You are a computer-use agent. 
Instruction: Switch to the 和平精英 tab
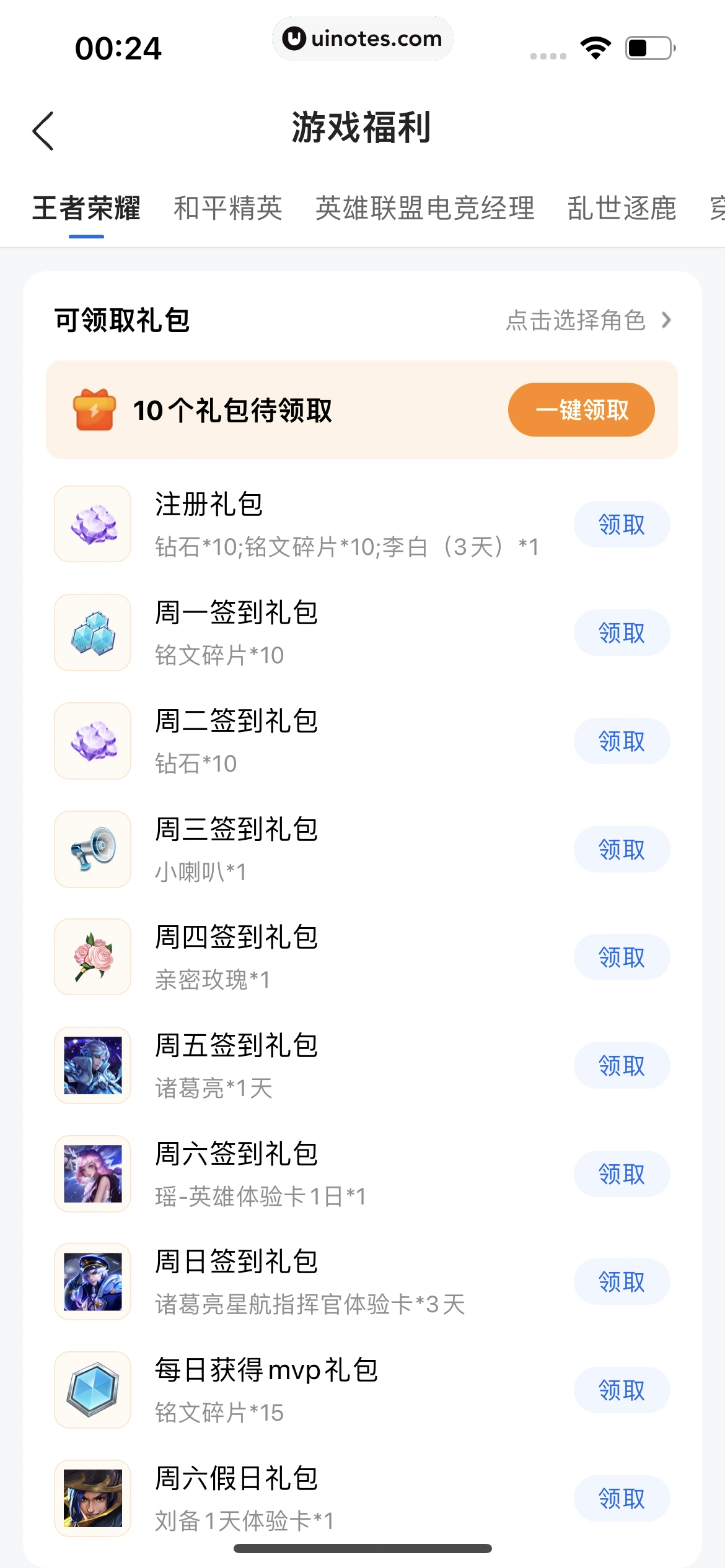[x=229, y=209]
